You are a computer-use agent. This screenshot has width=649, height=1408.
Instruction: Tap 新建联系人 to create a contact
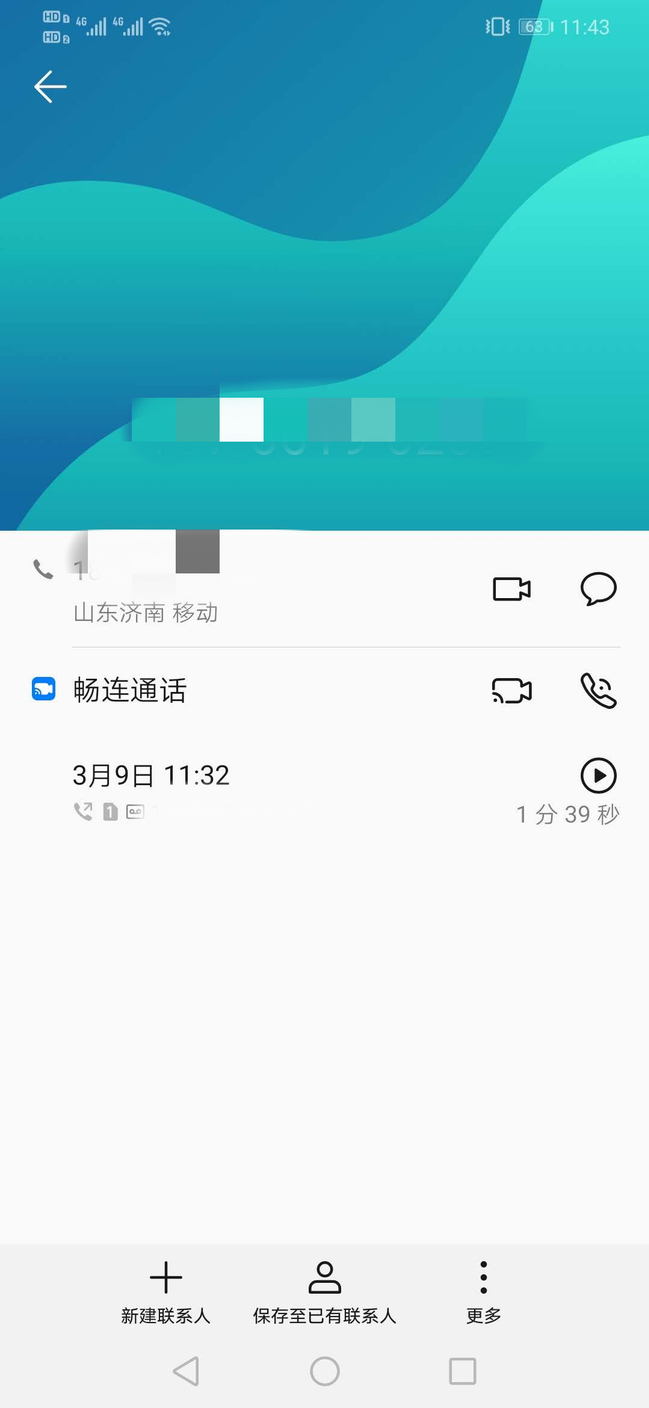[166, 1292]
